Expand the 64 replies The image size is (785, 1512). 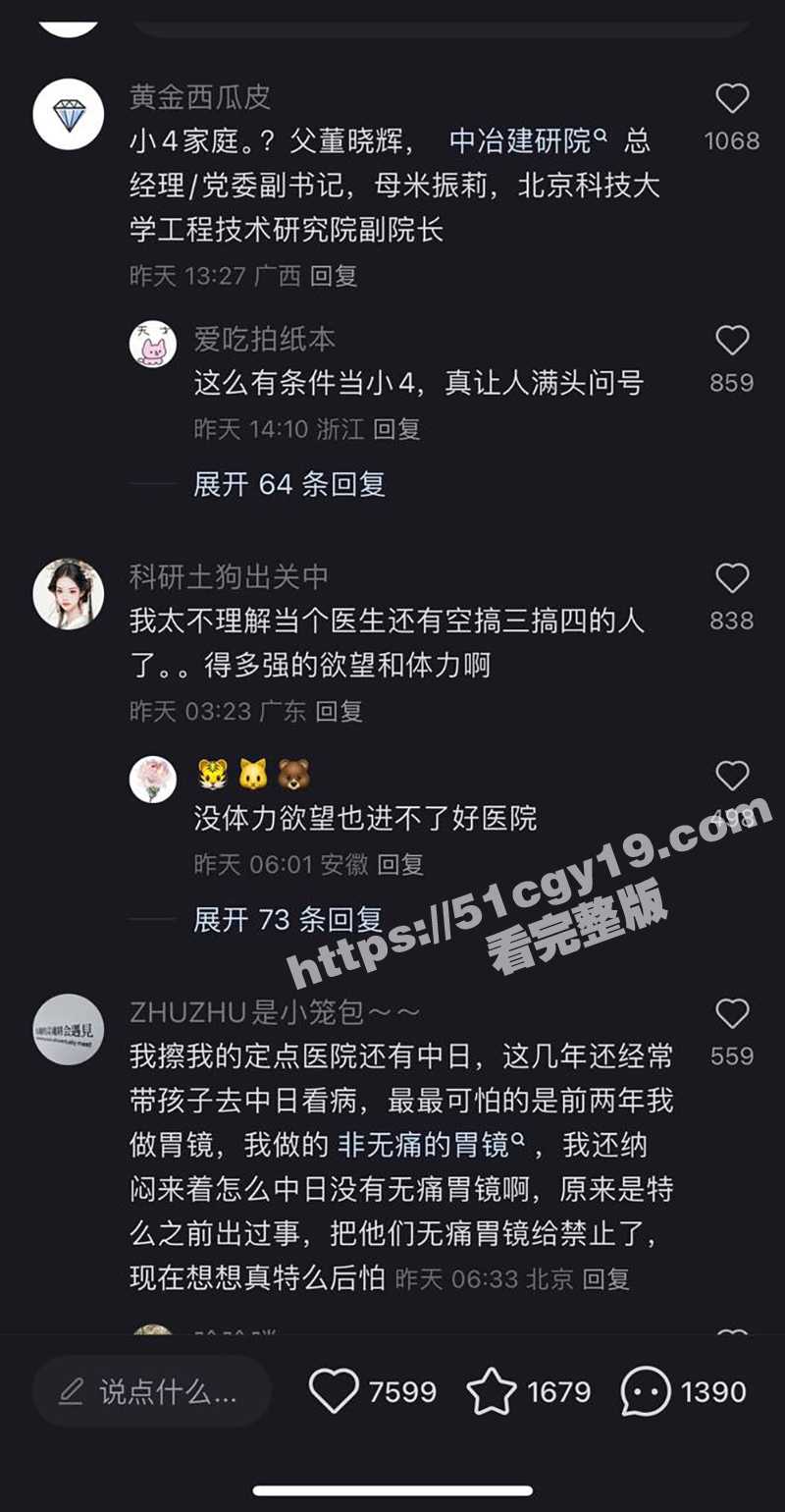click(288, 484)
